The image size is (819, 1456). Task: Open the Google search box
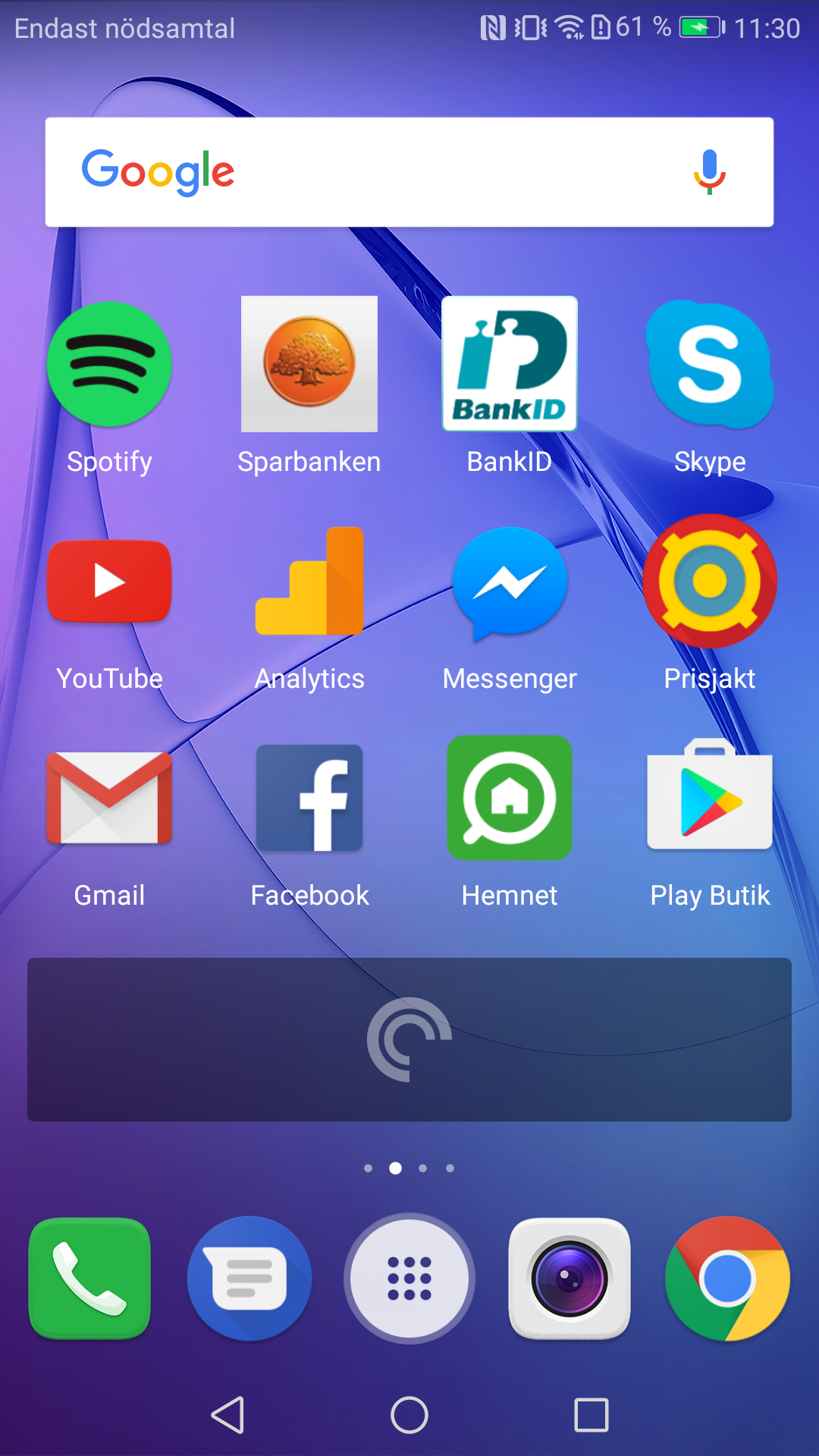379,172
